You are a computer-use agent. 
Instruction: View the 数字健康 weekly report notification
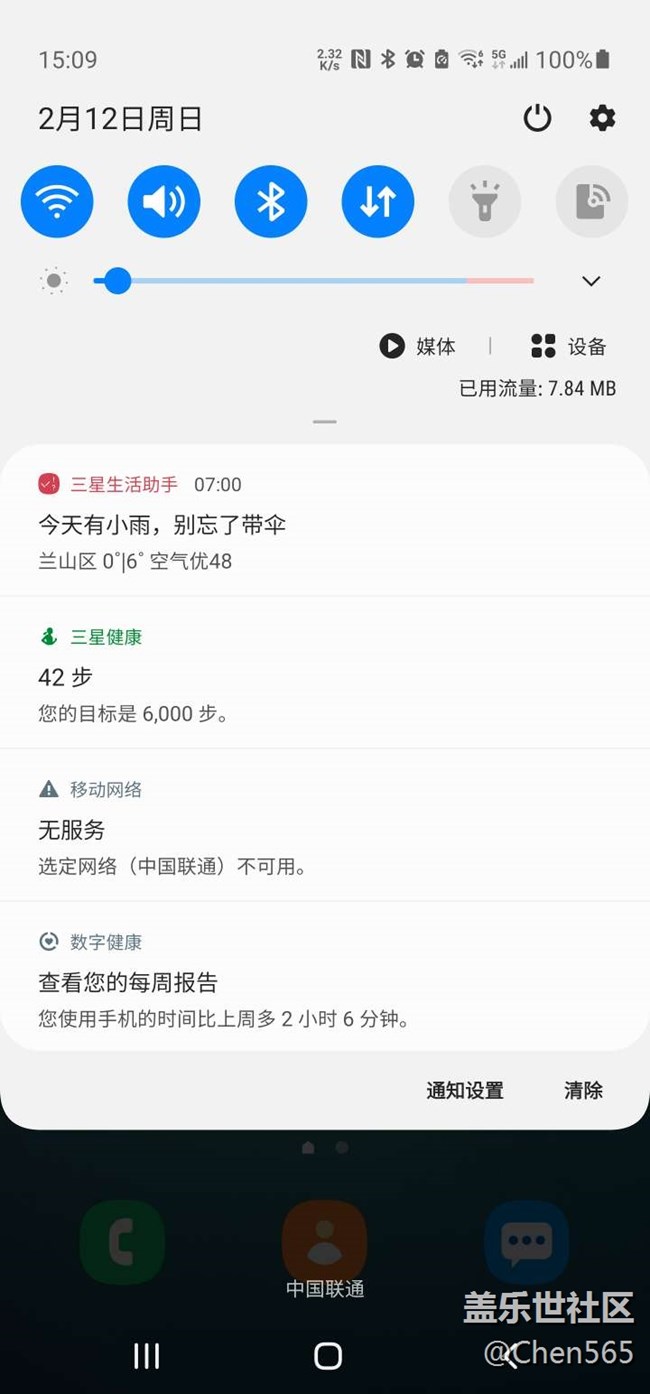click(x=325, y=977)
